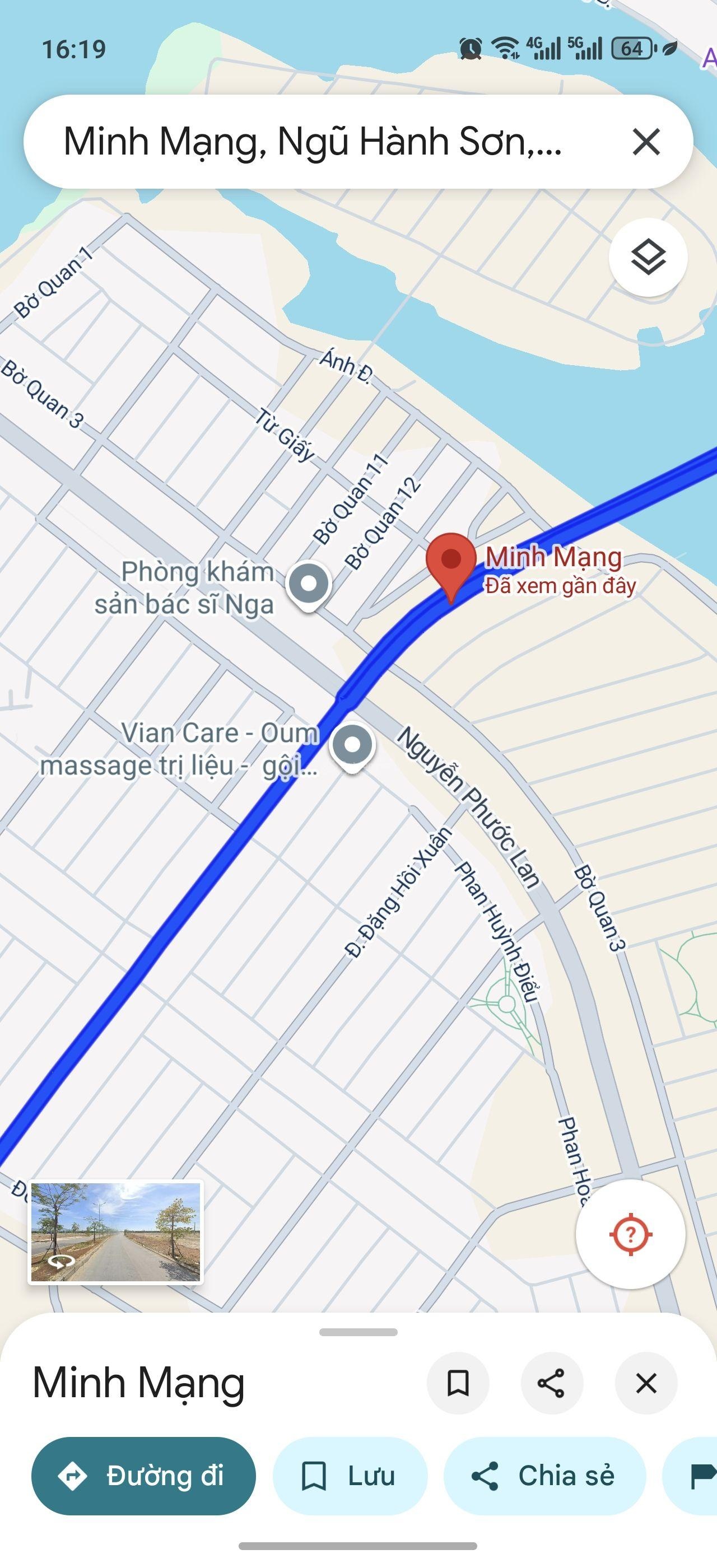This screenshot has height=1568, width=717.
Task: Bookmark Minh Mạng with the header icon
Action: pyautogui.click(x=458, y=1384)
